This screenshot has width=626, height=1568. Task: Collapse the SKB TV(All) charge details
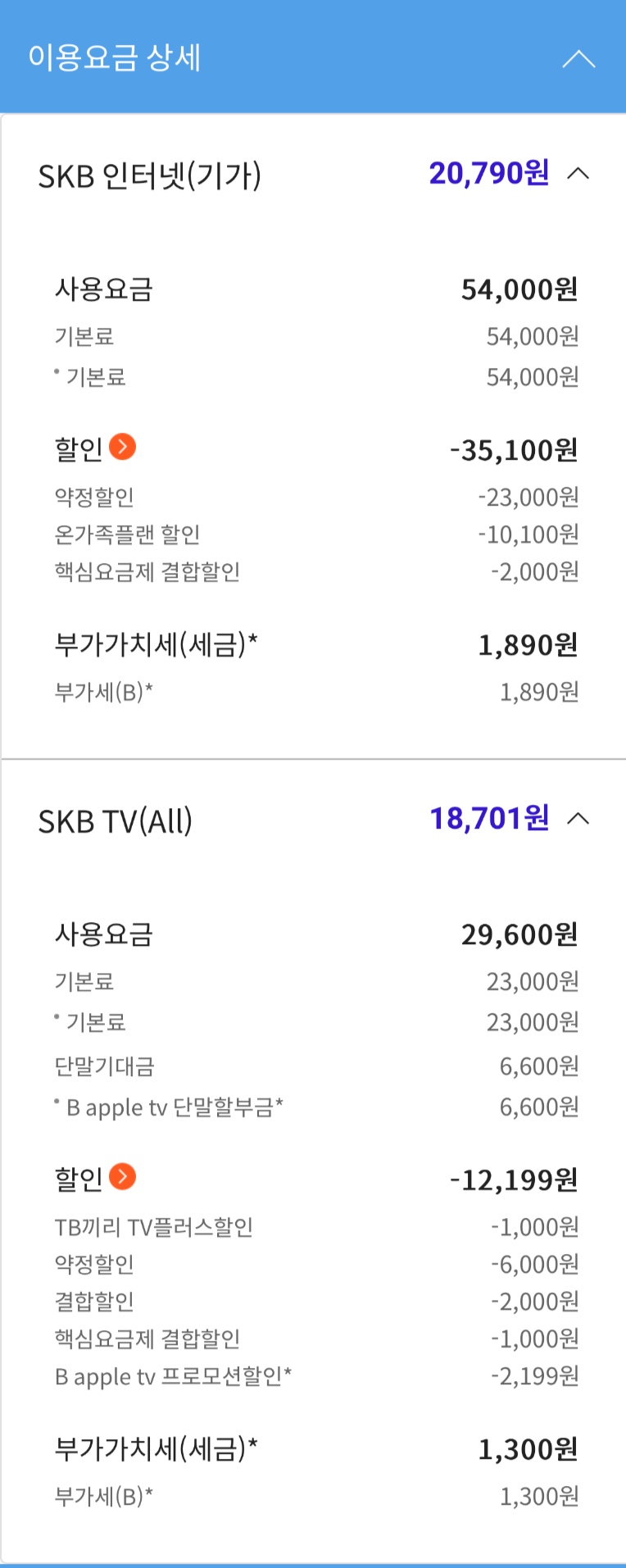pyautogui.click(x=578, y=819)
